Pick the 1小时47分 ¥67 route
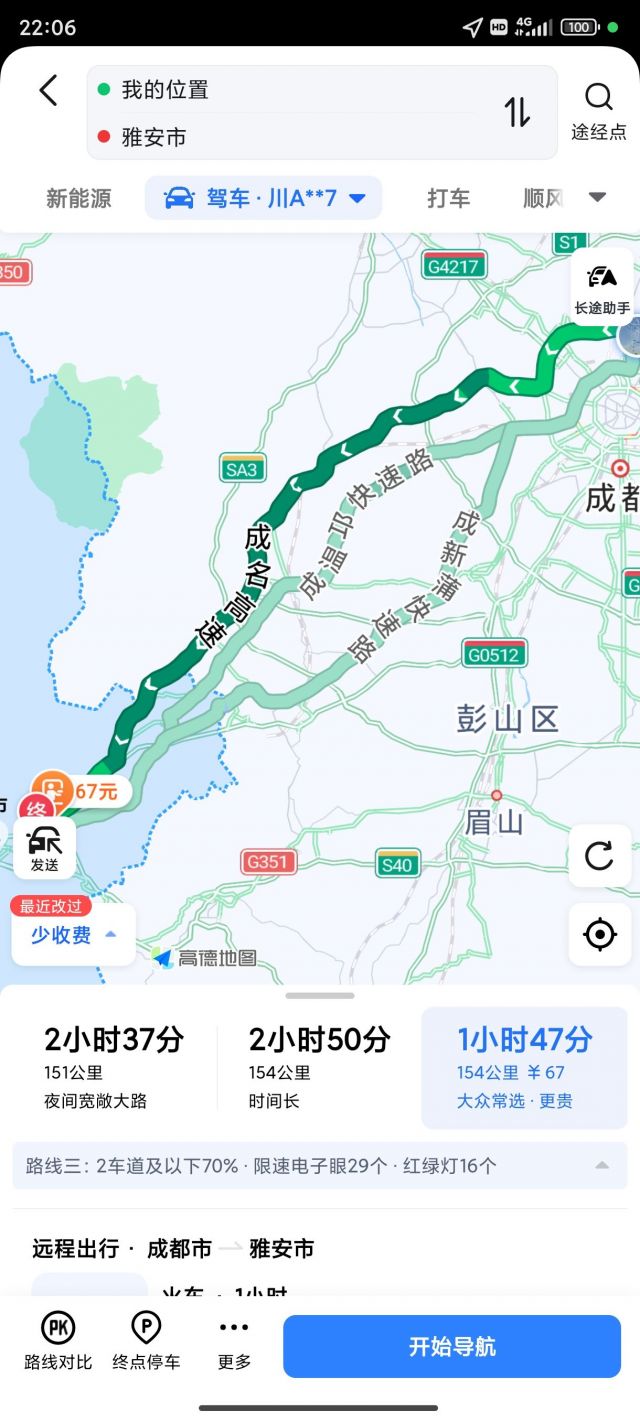Image resolution: width=640 pixels, height=1422 pixels. (x=524, y=1066)
